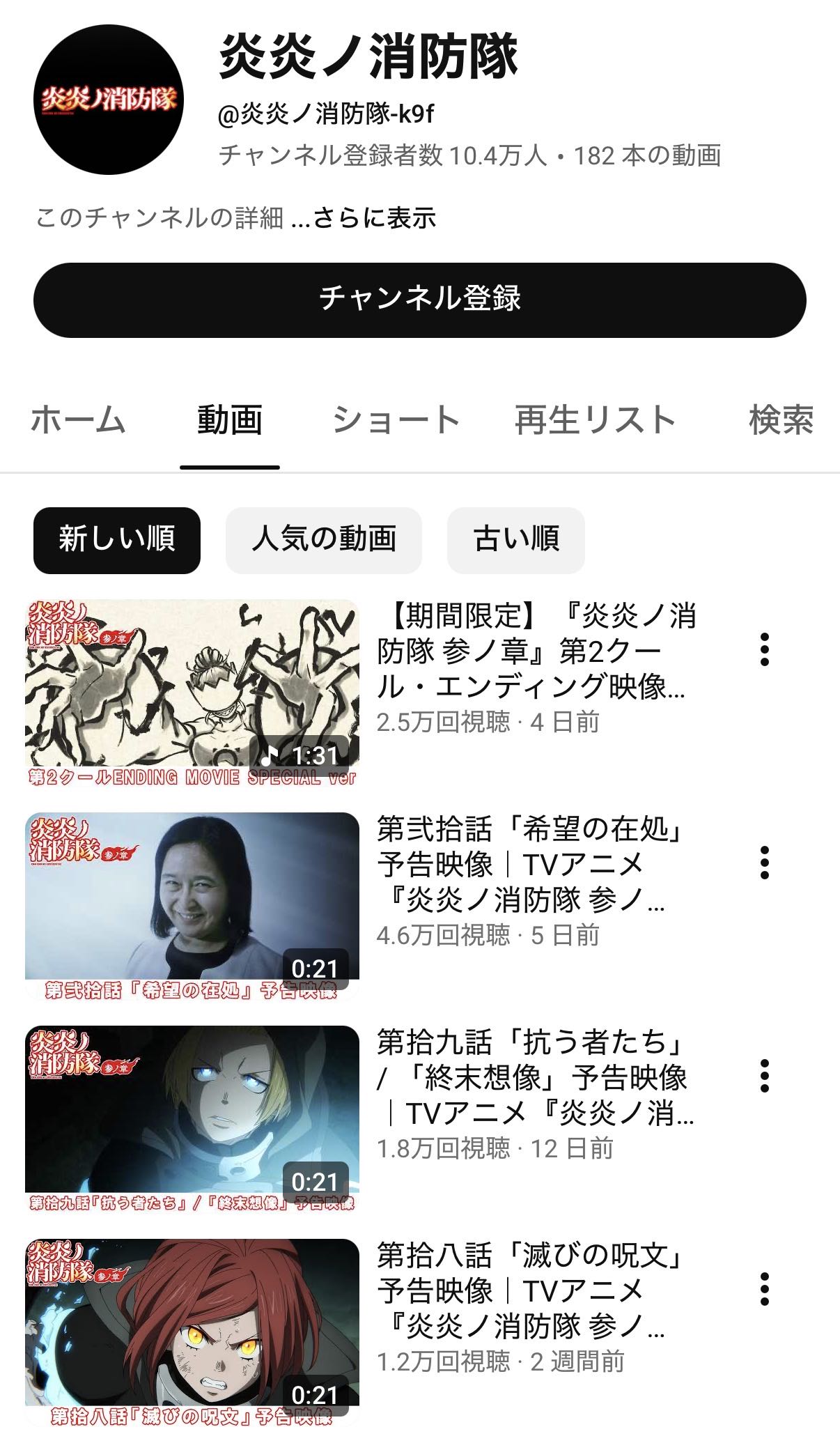Screen dimensions: 840x1443
Task: Play the 第弐拾話「希望の在処」preview video
Action: coord(192,906)
